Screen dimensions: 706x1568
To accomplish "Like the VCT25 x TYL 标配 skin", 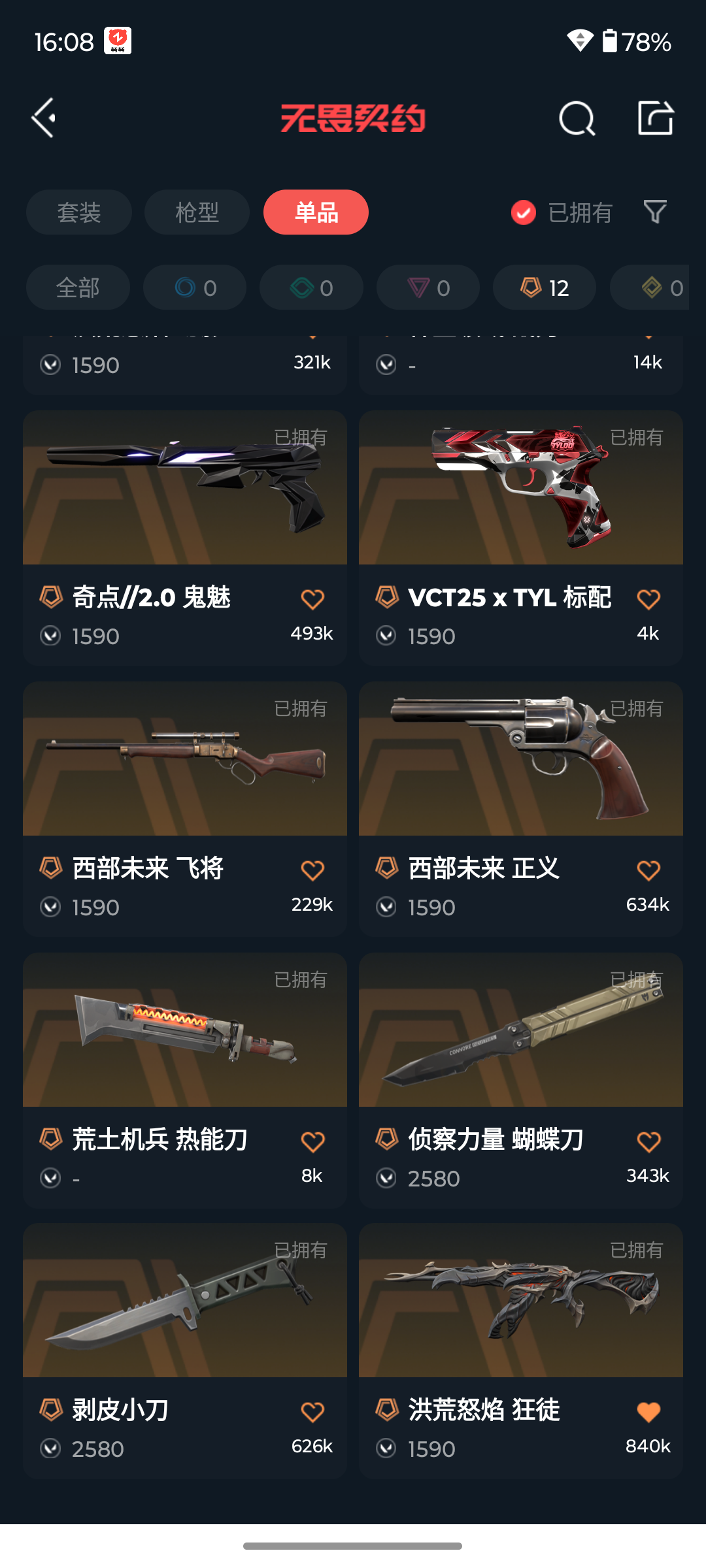I will [x=648, y=599].
